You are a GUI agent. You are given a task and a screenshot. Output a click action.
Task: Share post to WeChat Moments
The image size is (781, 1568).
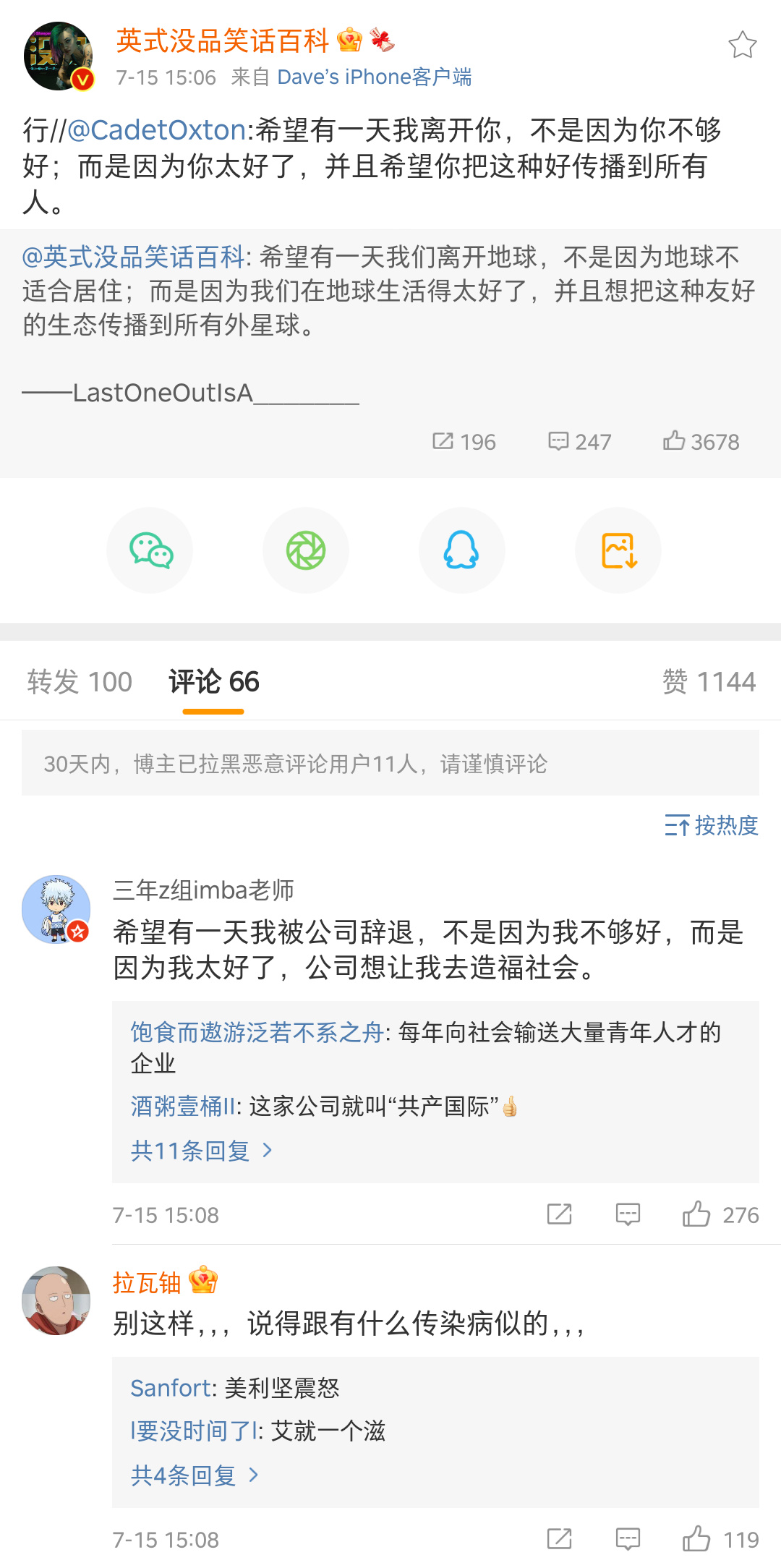point(306,550)
